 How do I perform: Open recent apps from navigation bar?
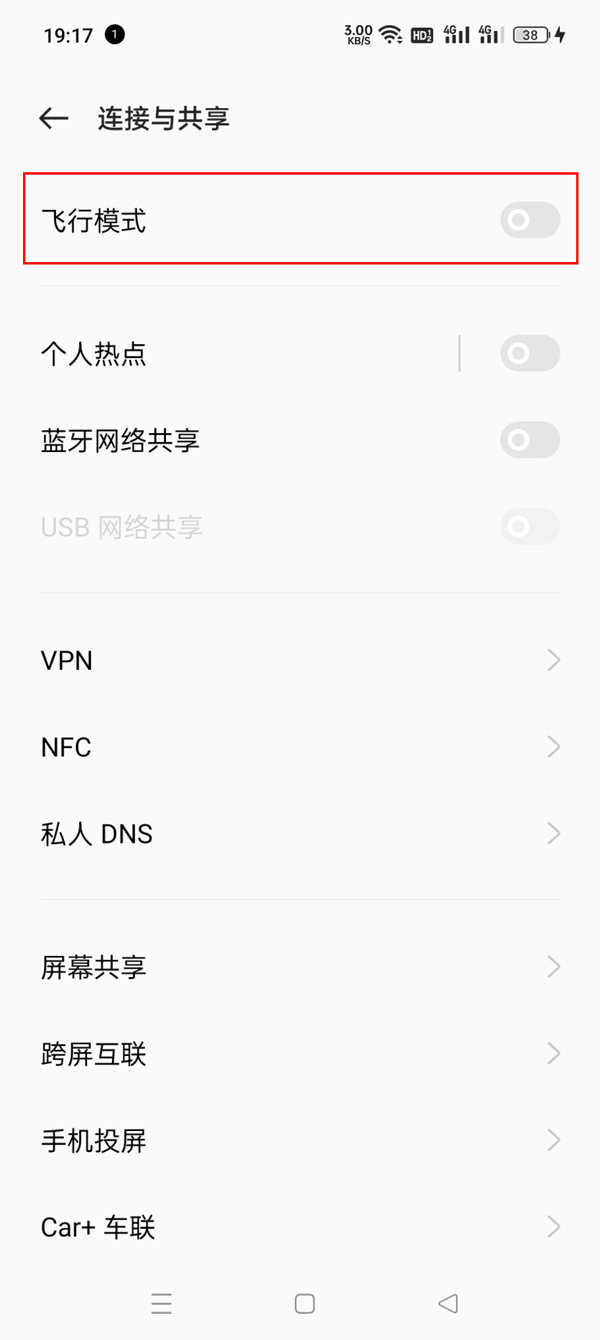tap(162, 1303)
